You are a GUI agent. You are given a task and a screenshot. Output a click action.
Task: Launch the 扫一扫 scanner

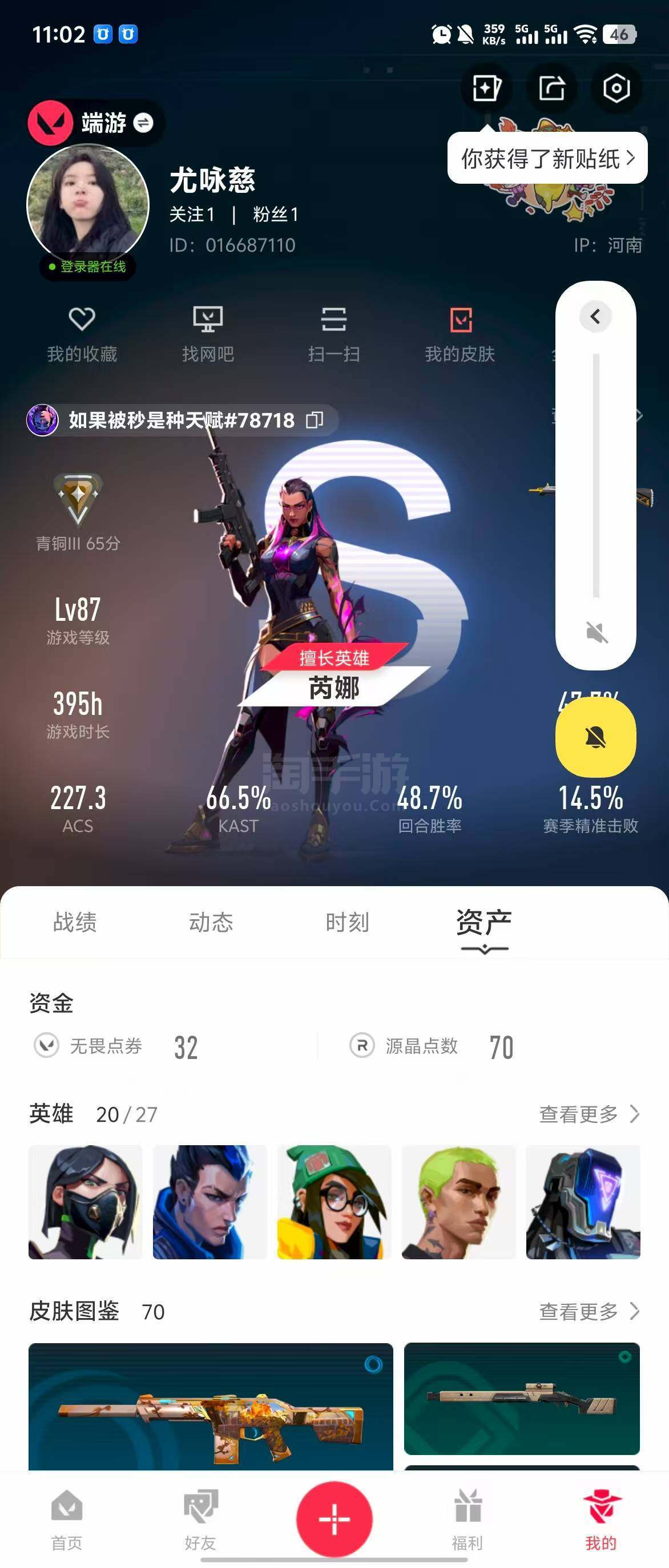(x=333, y=333)
